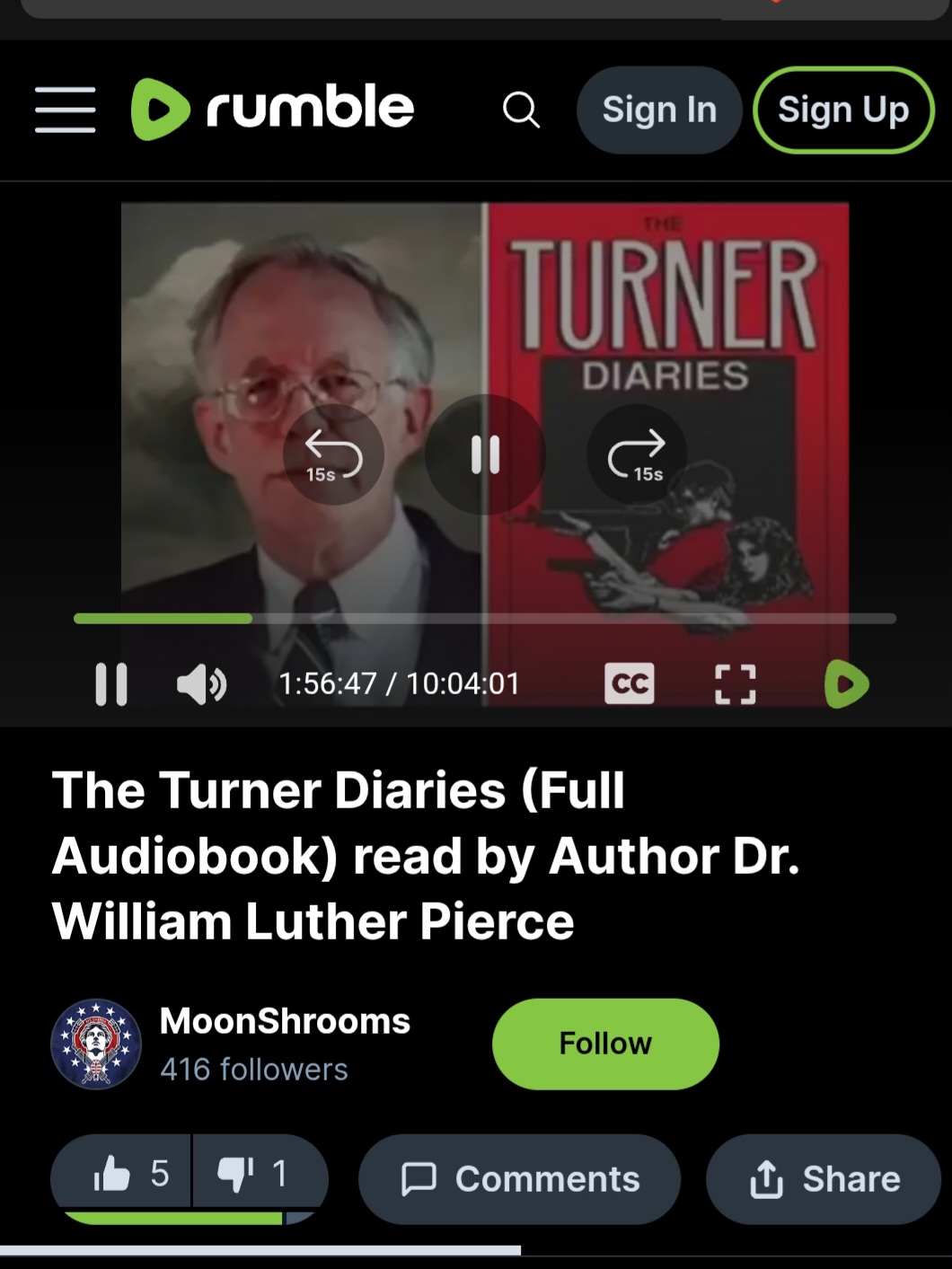Share this video
The image size is (952, 1269).
coord(824,1178)
